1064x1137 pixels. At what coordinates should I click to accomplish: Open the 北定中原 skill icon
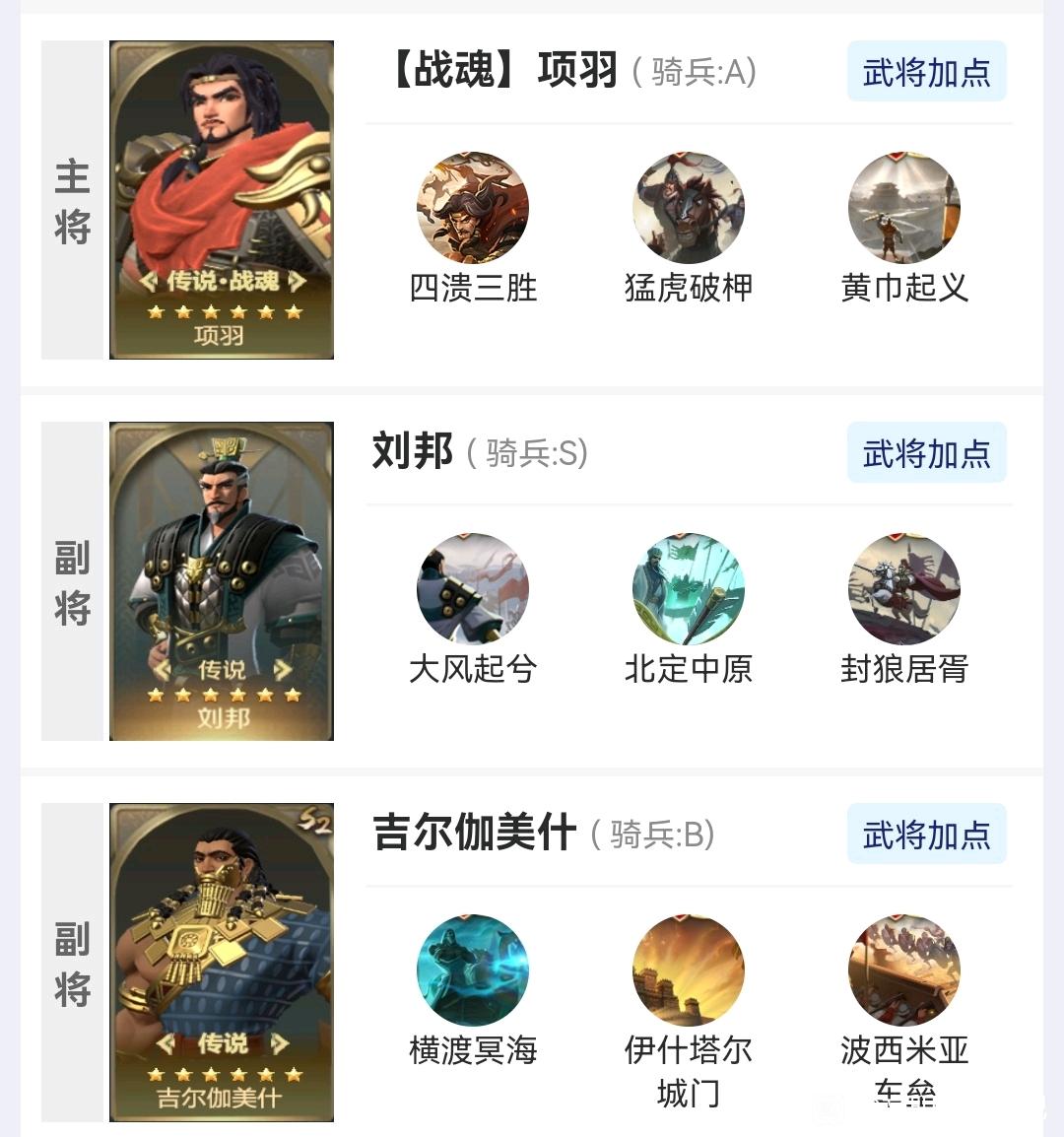689,589
